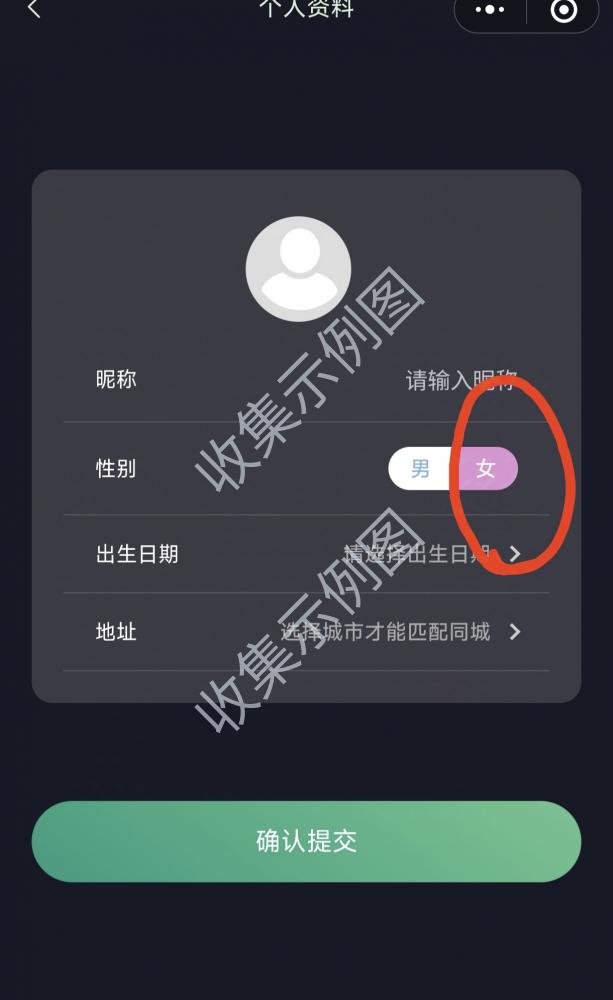613x1000 pixels.
Task: Close the mini program with the circle icon
Action: [564, 10]
